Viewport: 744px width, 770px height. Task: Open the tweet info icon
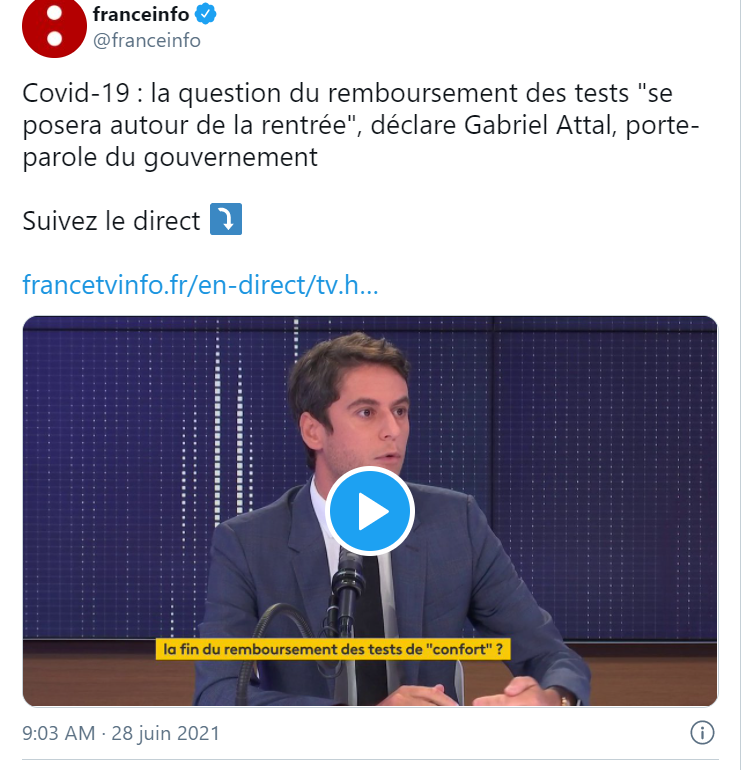[x=702, y=733]
